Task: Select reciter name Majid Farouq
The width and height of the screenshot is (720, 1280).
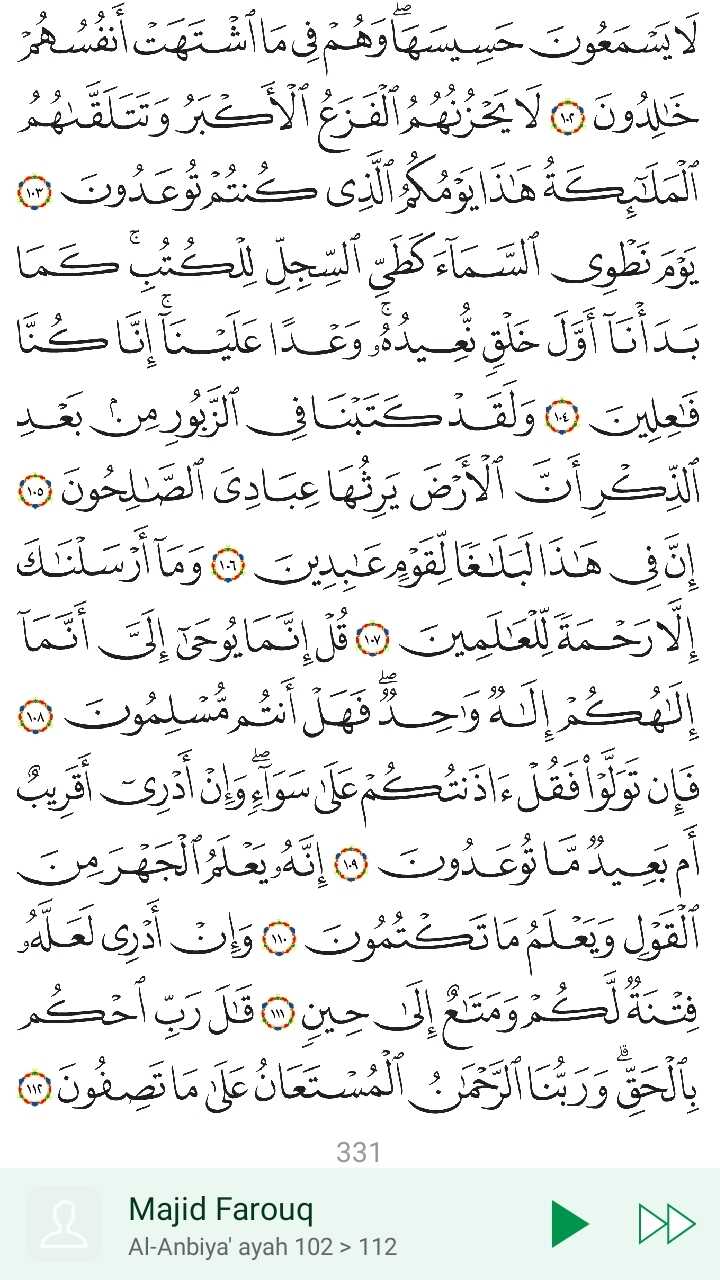Action: point(220,1210)
